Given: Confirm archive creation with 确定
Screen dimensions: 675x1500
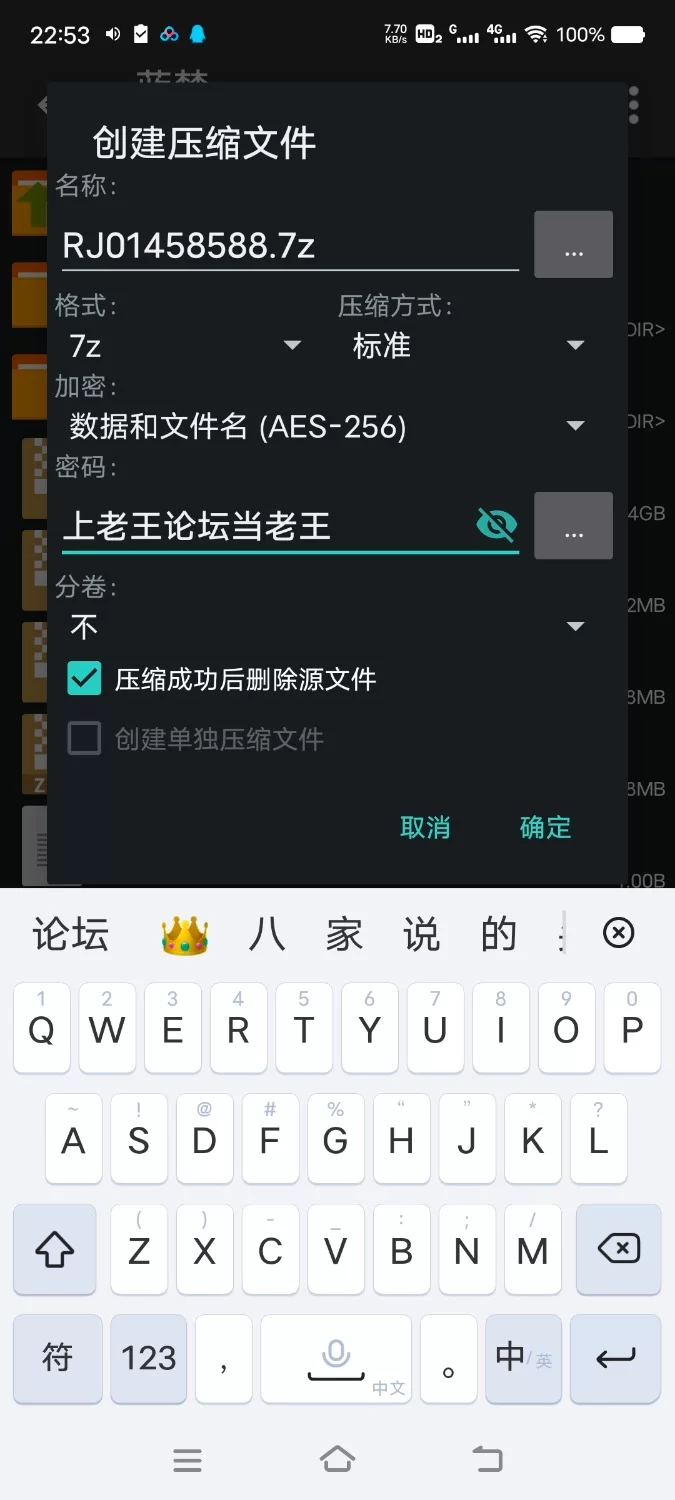Looking at the screenshot, I should point(545,827).
